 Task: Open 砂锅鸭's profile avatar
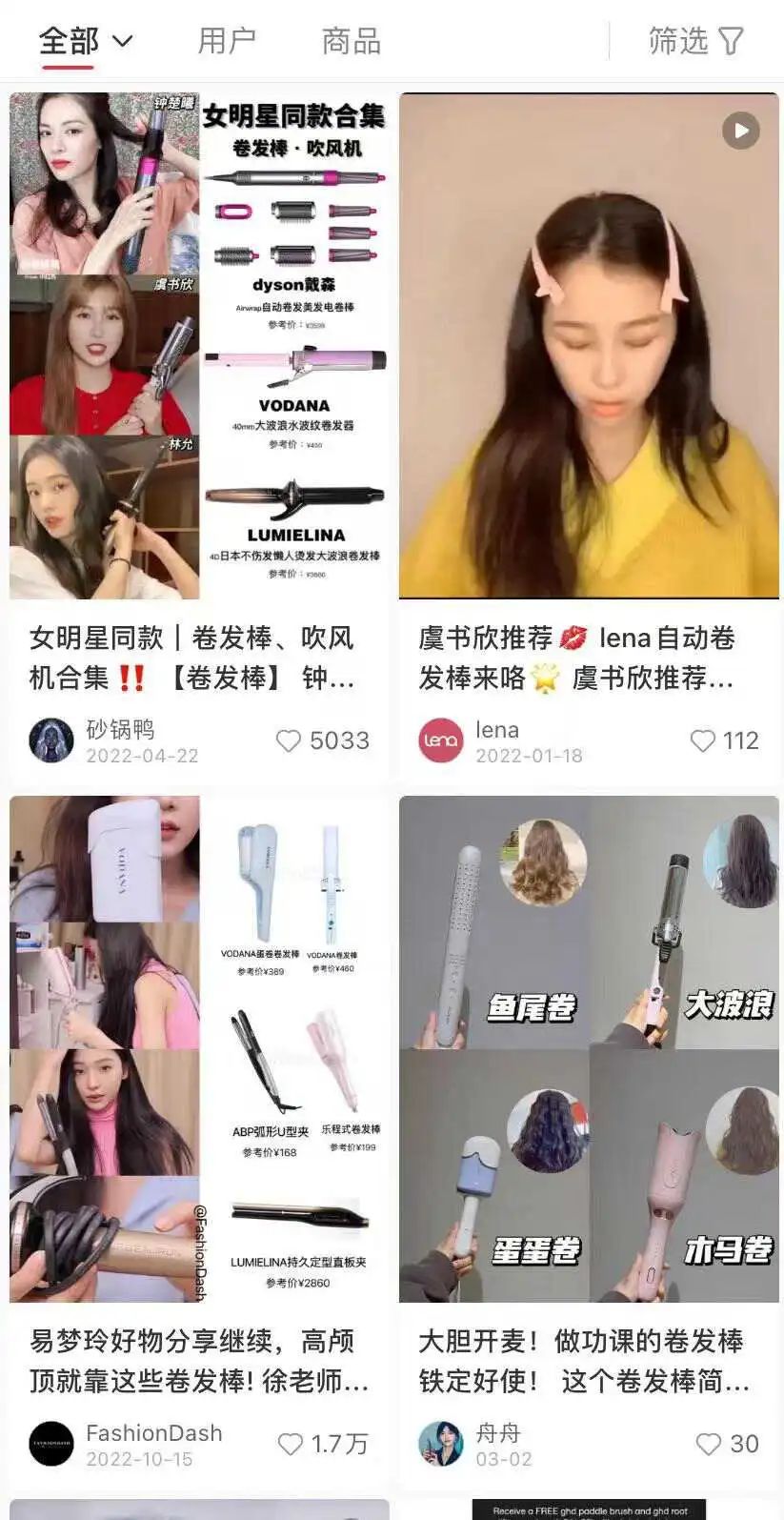[52, 740]
